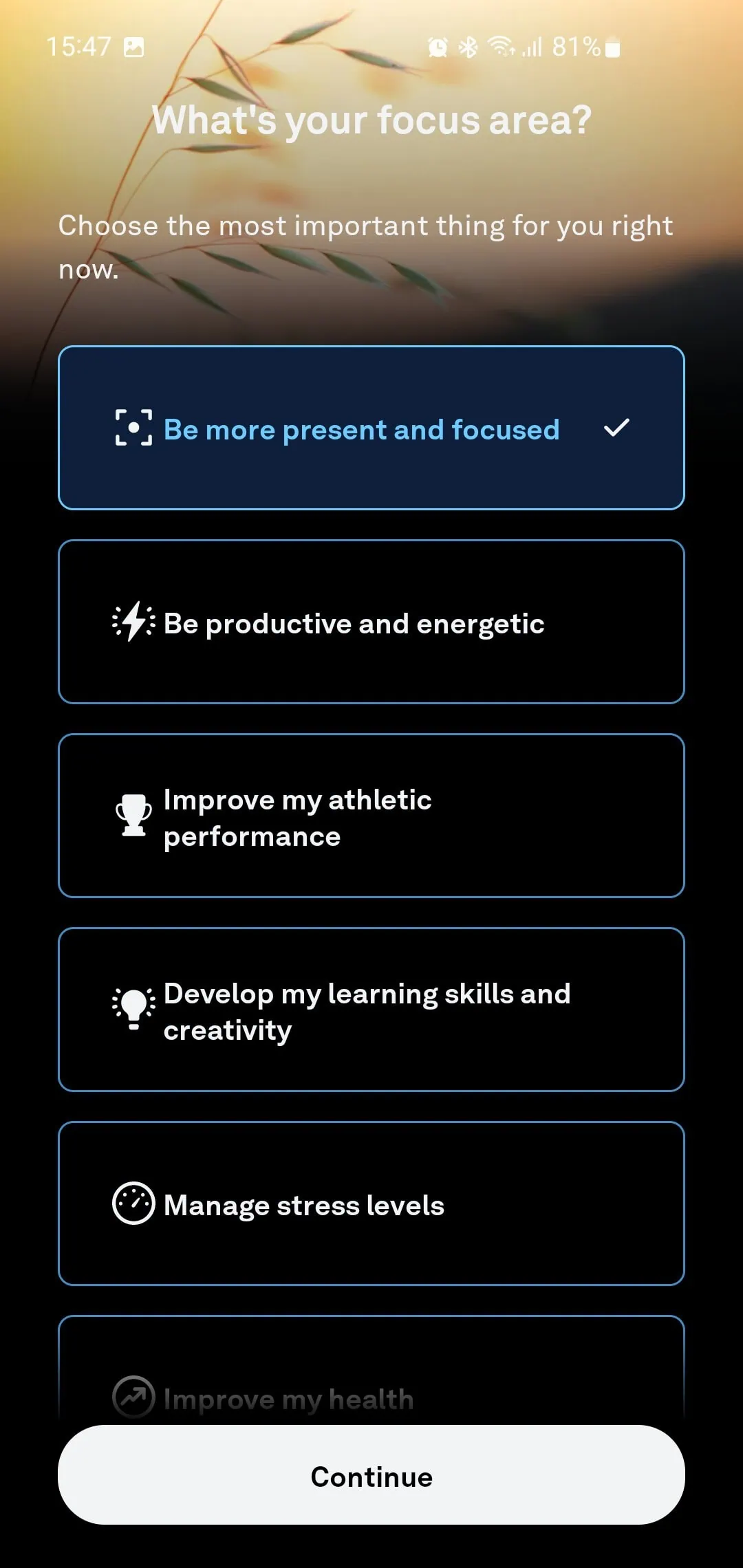Select 'Be productive and energetic'
743x1568 pixels.
click(371, 622)
